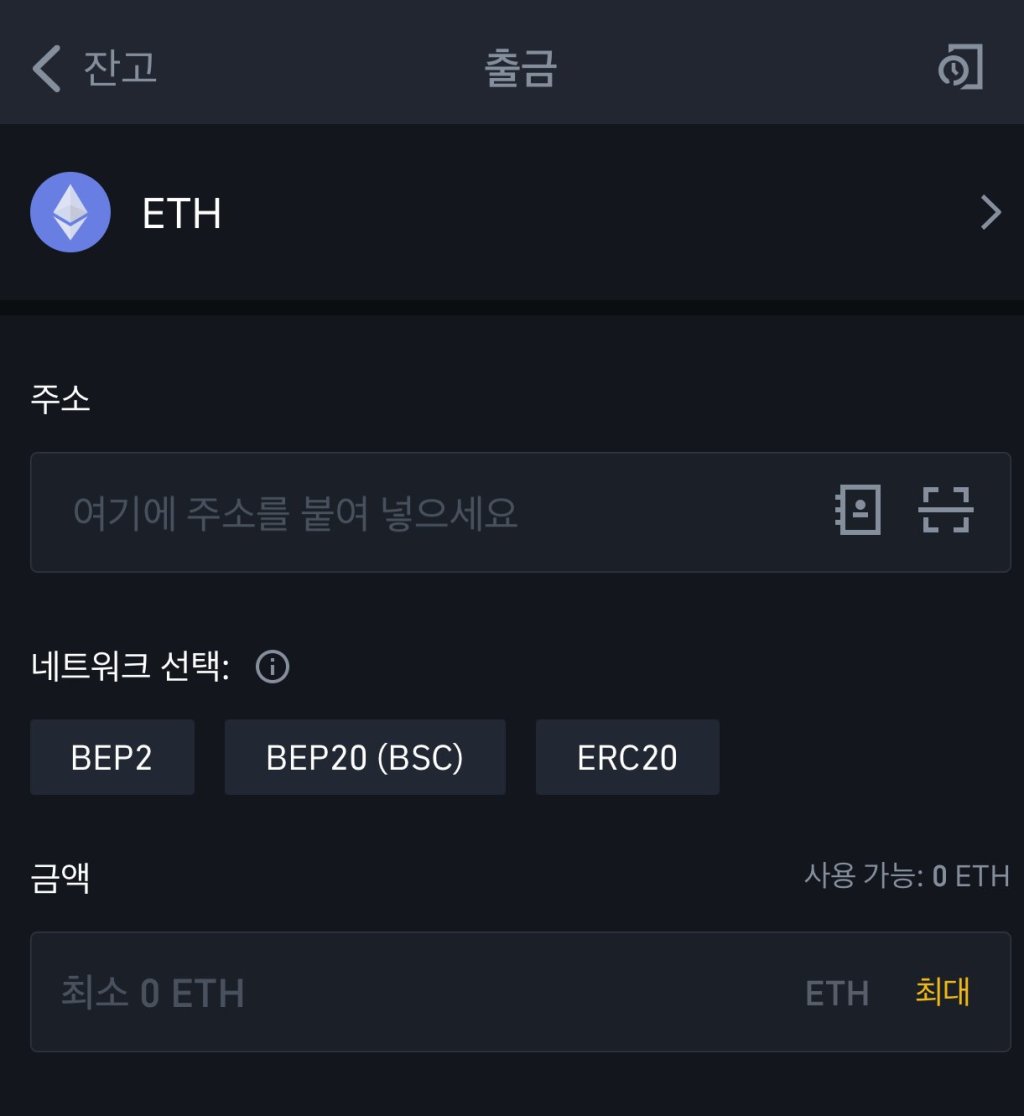
Task: Open the ETH coin selector
Action: click(x=512, y=212)
